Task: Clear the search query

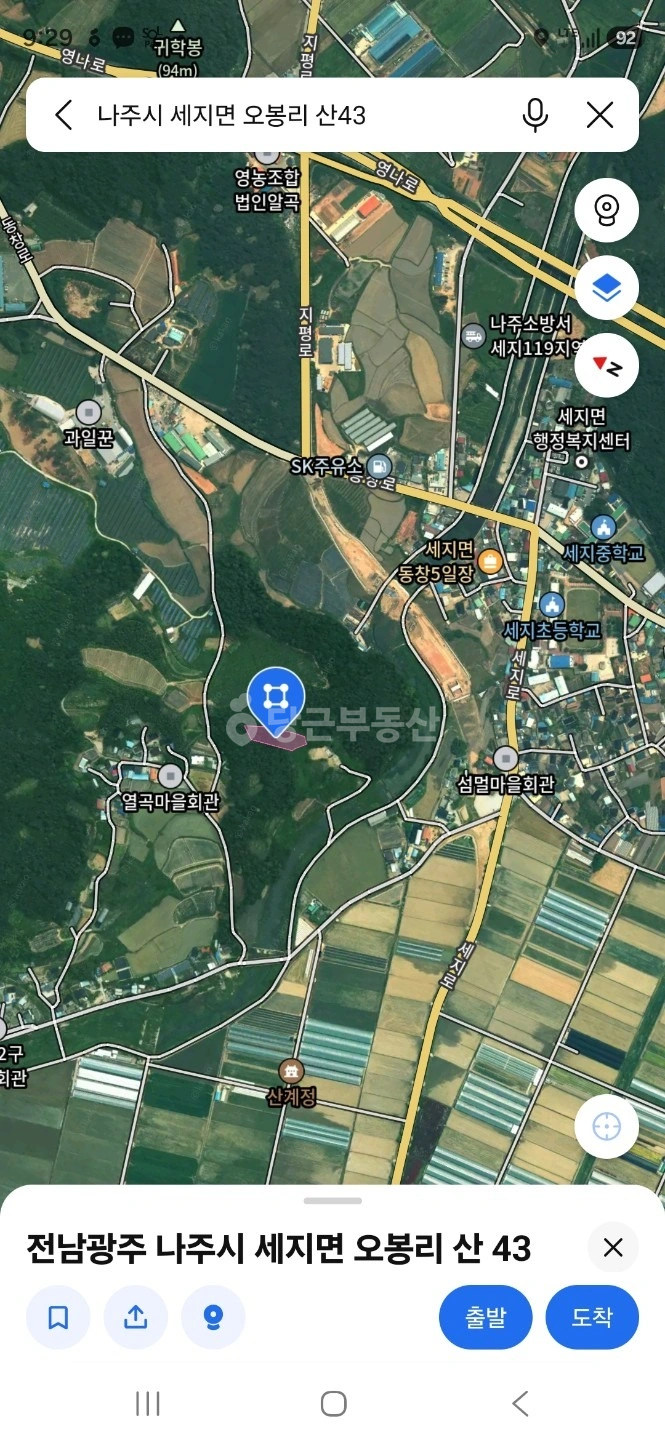Action: point(600,115)
